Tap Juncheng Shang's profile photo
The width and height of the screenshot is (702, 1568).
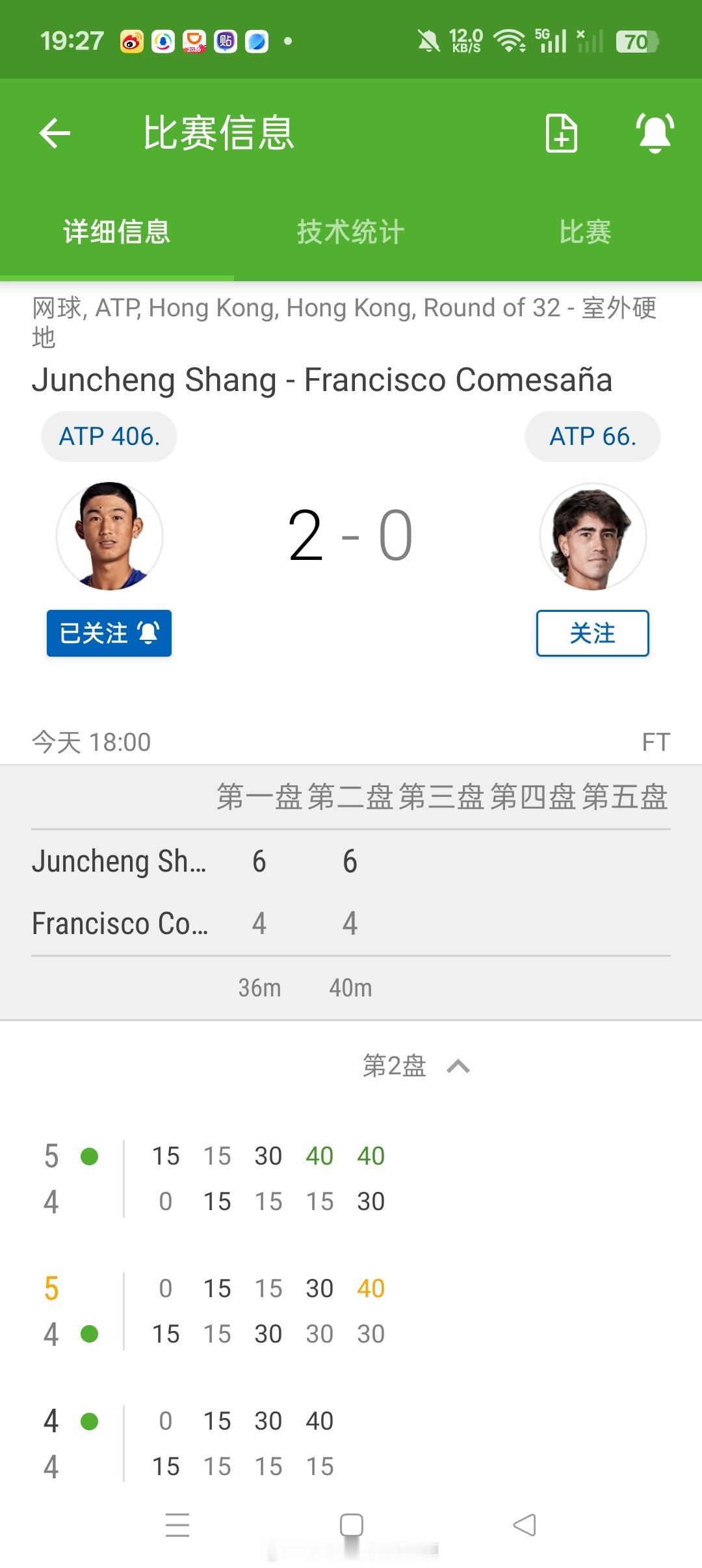(x=109, y=537)
